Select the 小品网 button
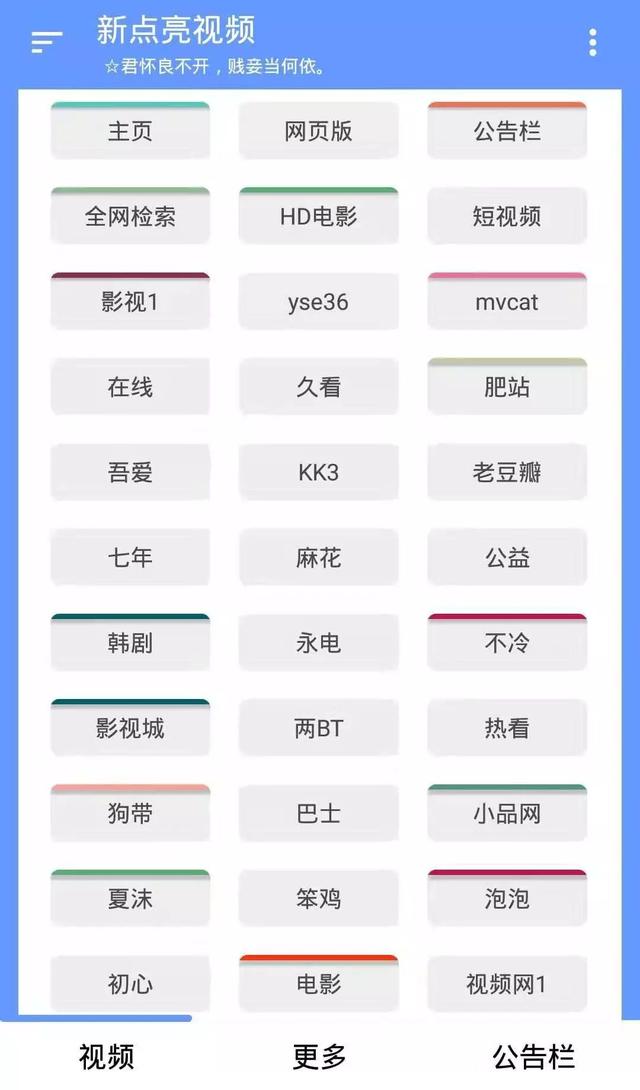This screenshot has width=640, height=1090. pyautogui.click(x=507, y=814)
